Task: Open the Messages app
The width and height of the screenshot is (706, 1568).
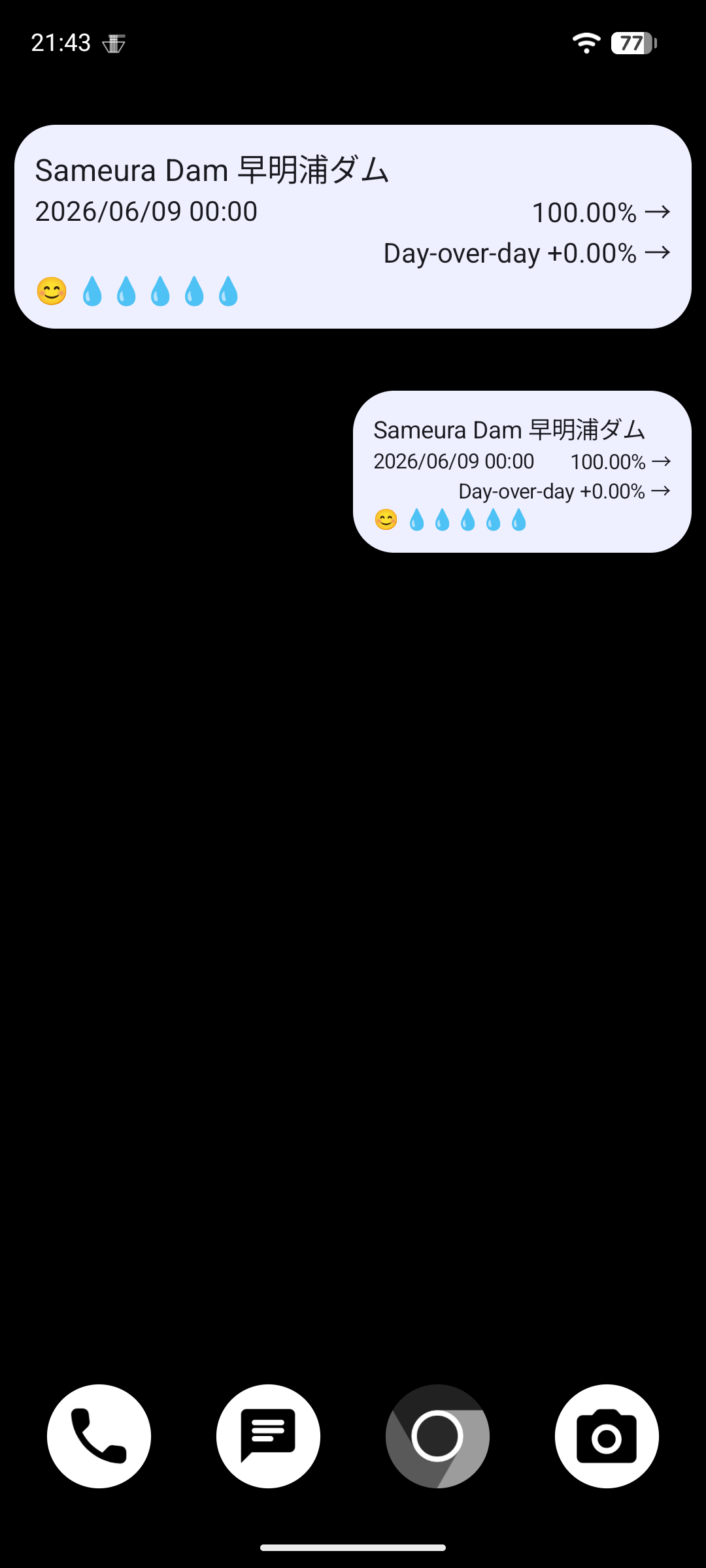Action: pos(268,1436)
